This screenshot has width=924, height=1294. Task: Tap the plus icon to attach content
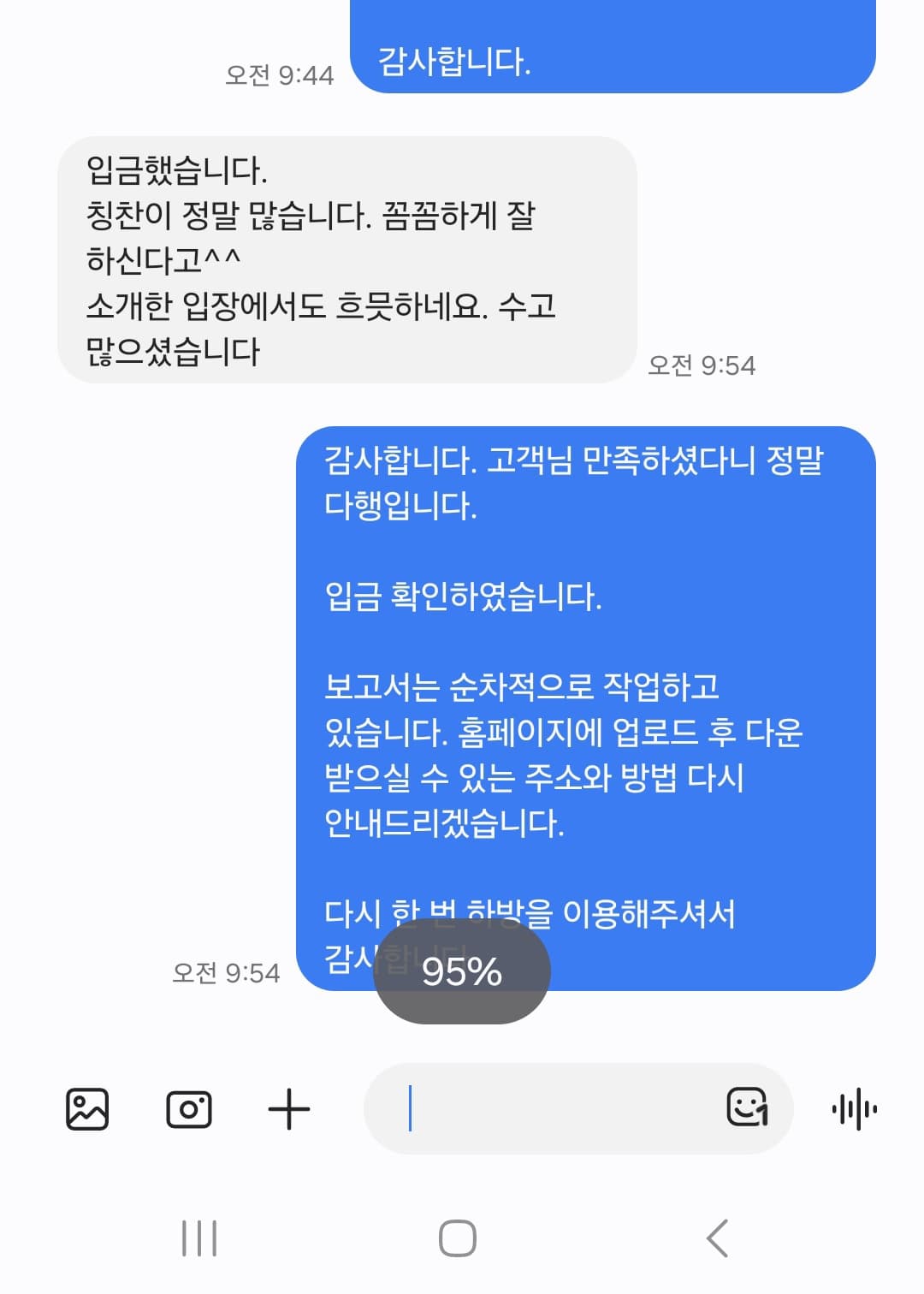pos(291,1107)
